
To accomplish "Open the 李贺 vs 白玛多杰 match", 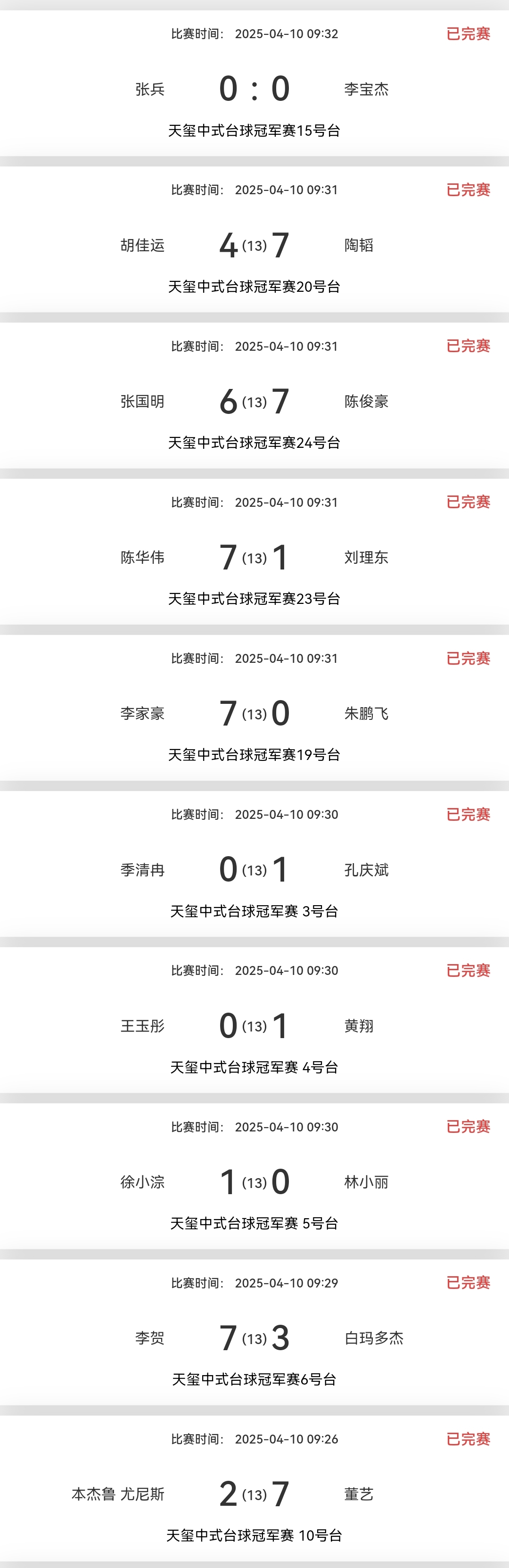I will pos(254,1338).
